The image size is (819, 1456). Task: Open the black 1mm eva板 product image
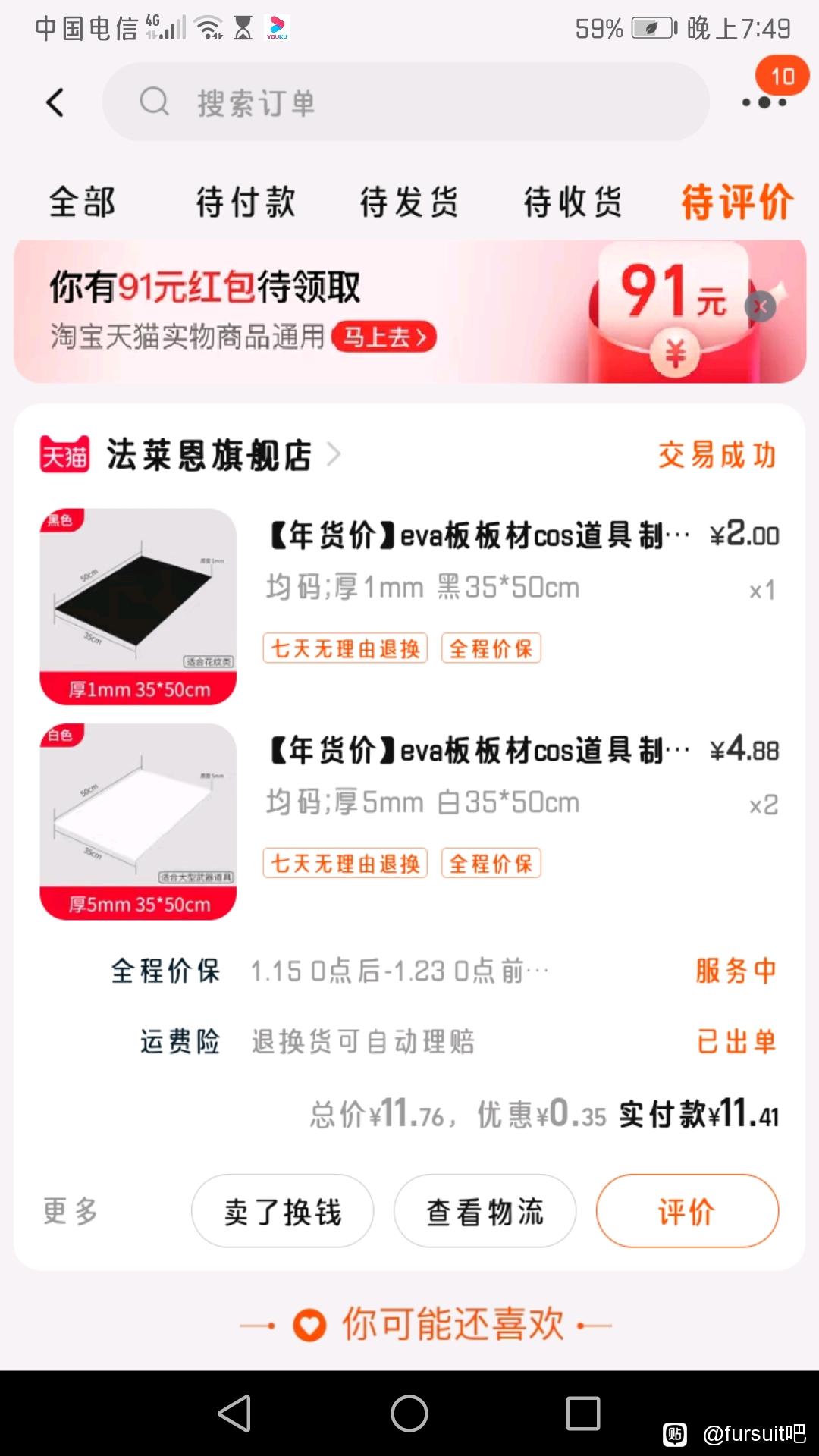(x=138, y=607)
